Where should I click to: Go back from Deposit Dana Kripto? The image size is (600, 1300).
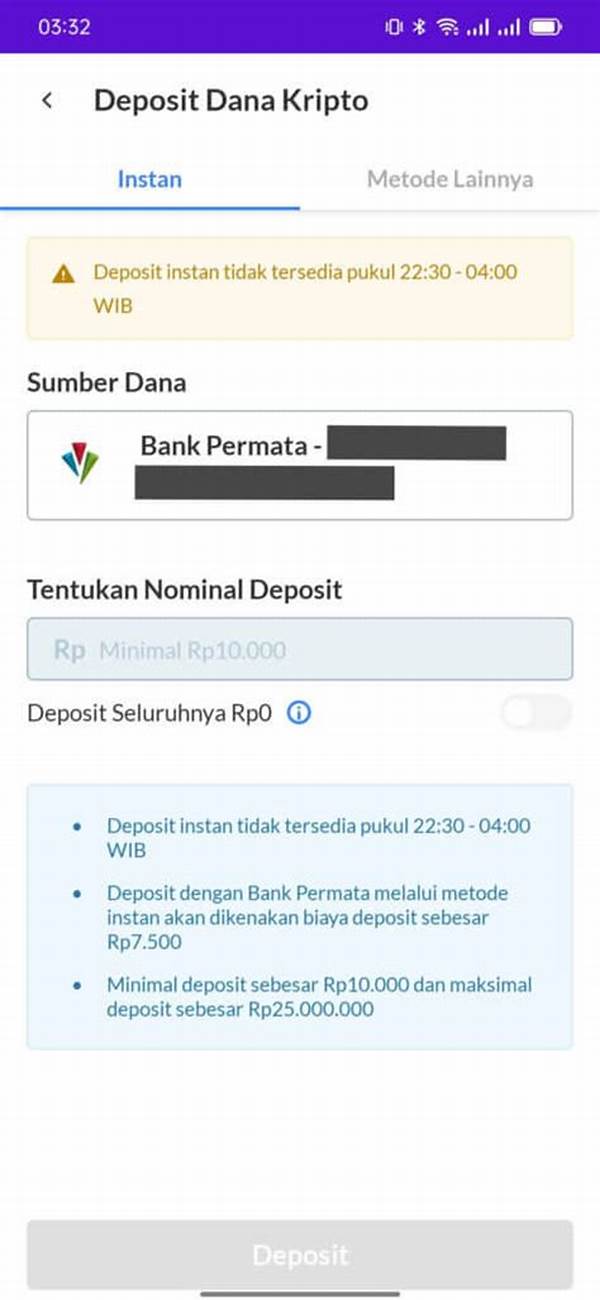click(x=47, y=101)
